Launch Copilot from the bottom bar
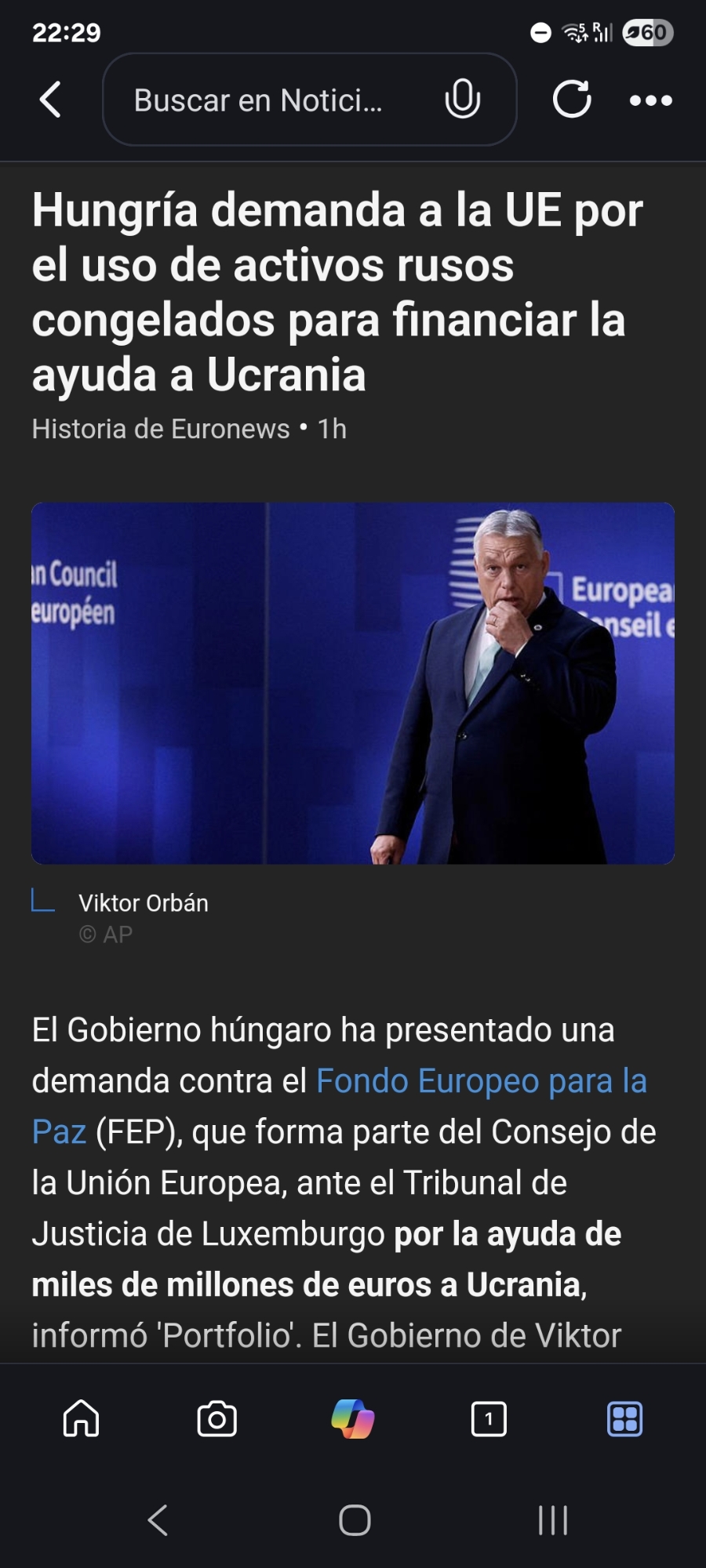706x1568 pixels. (x=353, y=1418)
